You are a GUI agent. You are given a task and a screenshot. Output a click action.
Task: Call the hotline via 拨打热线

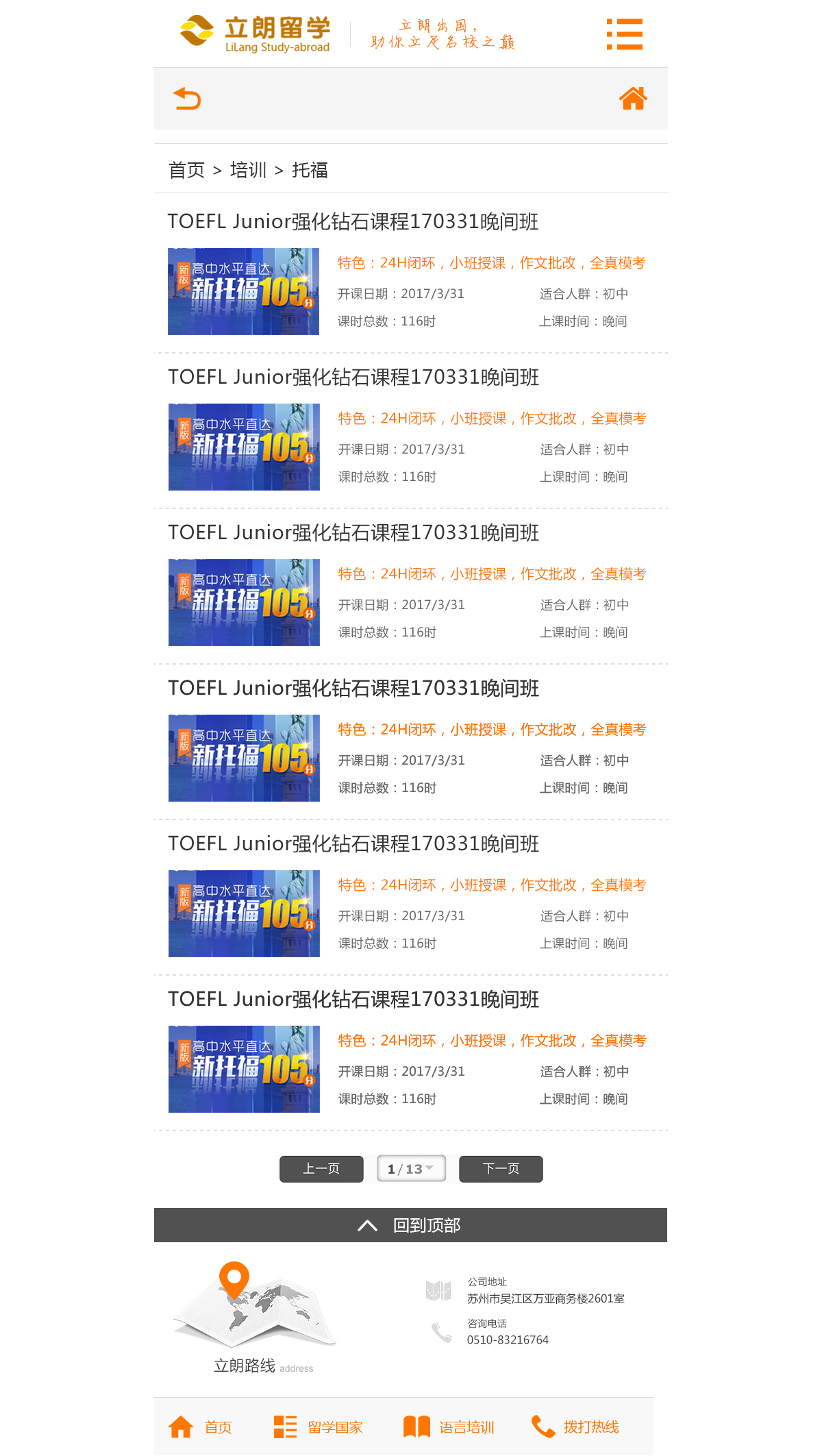pos(576,1427)
